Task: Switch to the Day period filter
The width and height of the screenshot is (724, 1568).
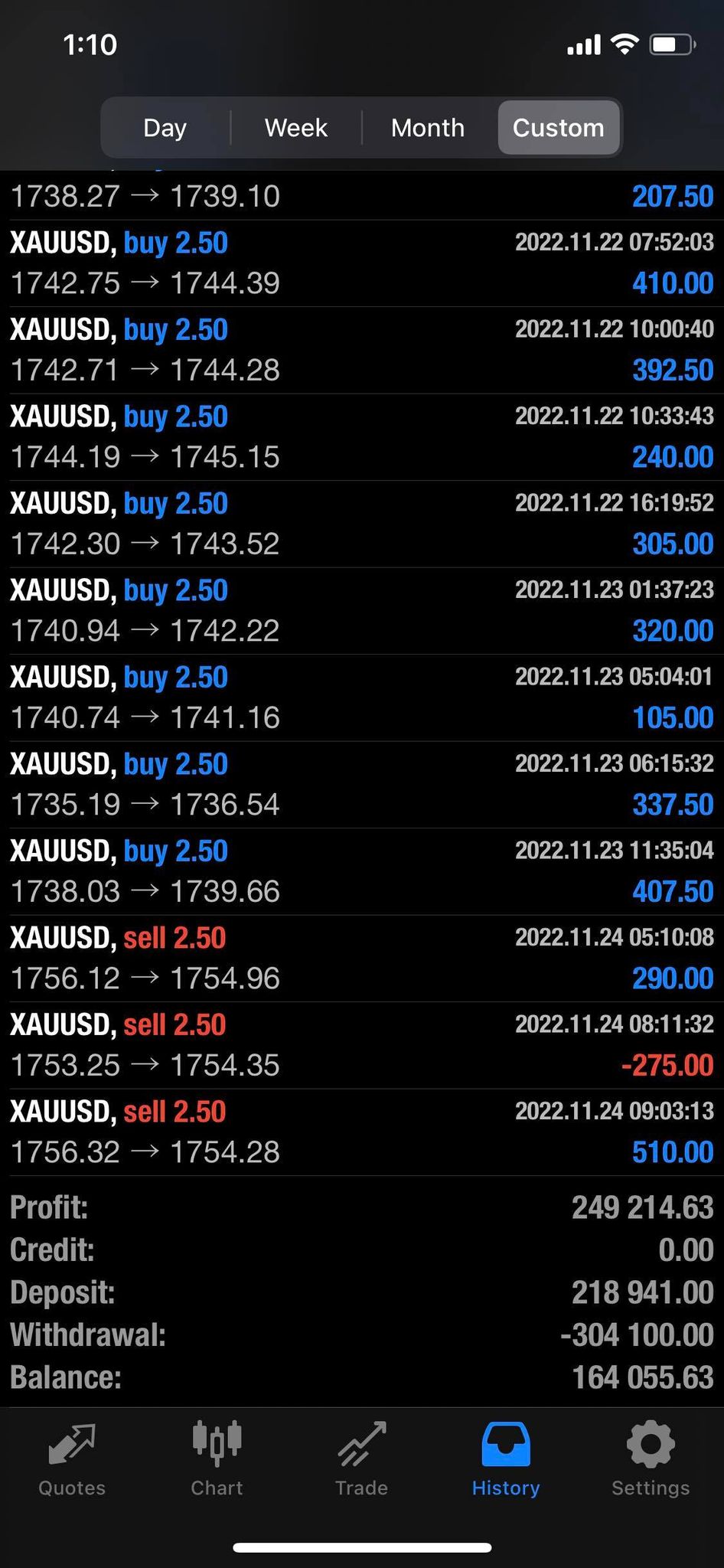Action: pyautogui.click(x=165, y=128)
